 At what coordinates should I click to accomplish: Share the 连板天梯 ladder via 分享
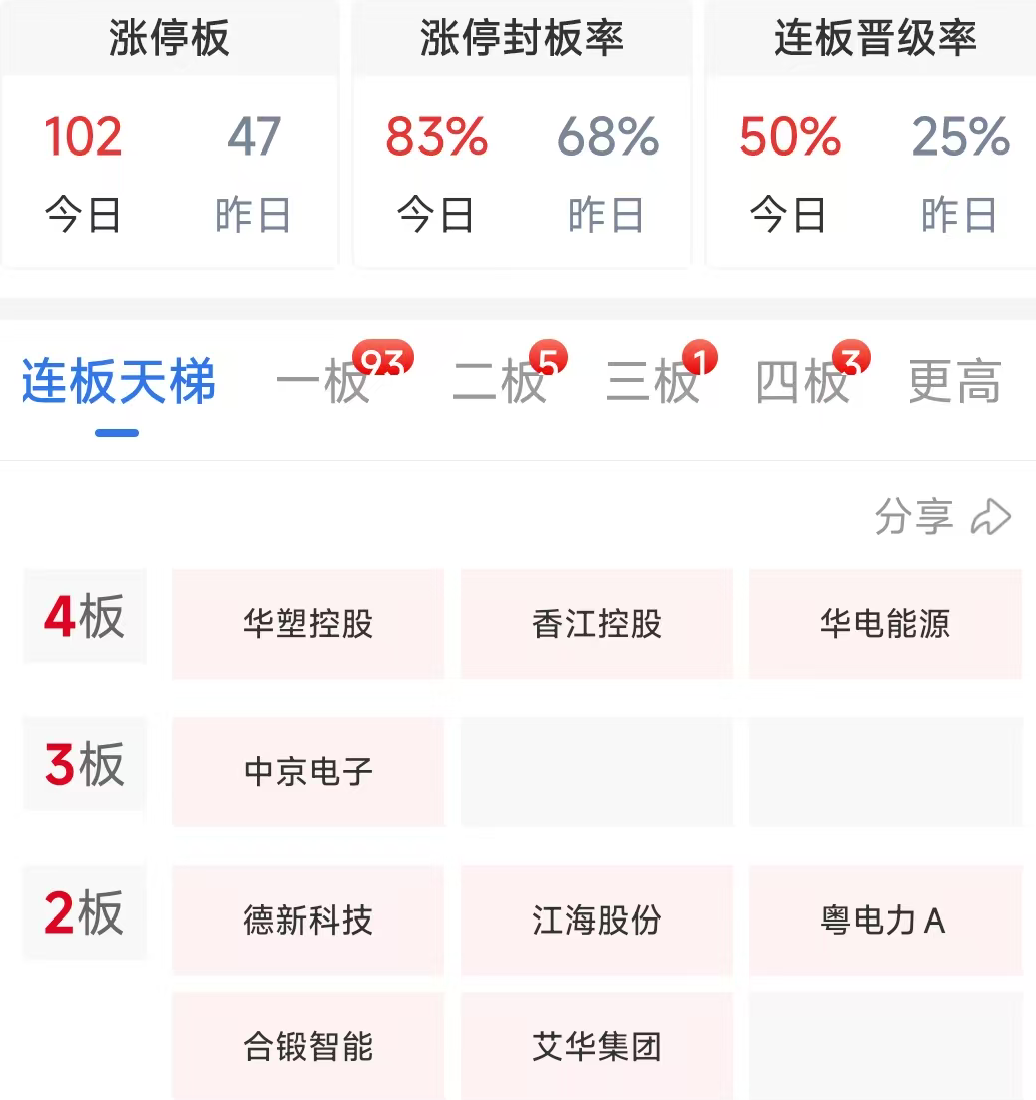coord(942,517)
